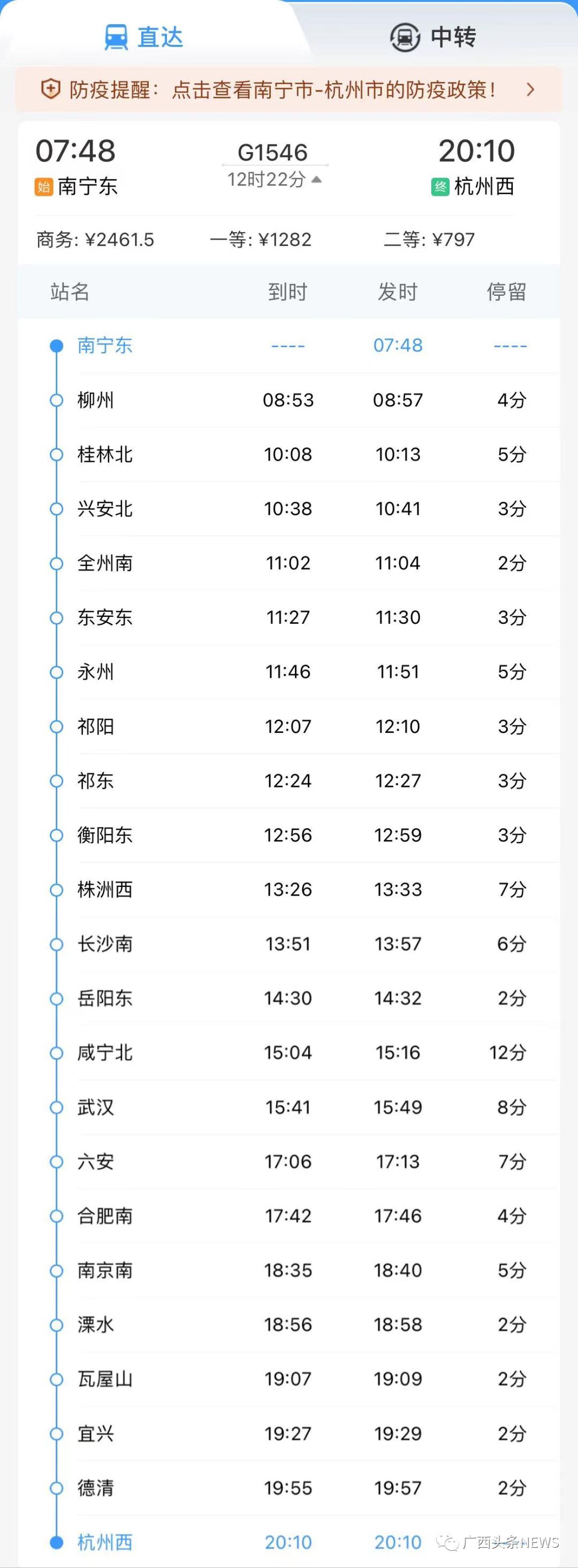Screen dimensions: 578x1568
Task: Click the filled timeline dot at 南宁东
Action: coord(57,346)
